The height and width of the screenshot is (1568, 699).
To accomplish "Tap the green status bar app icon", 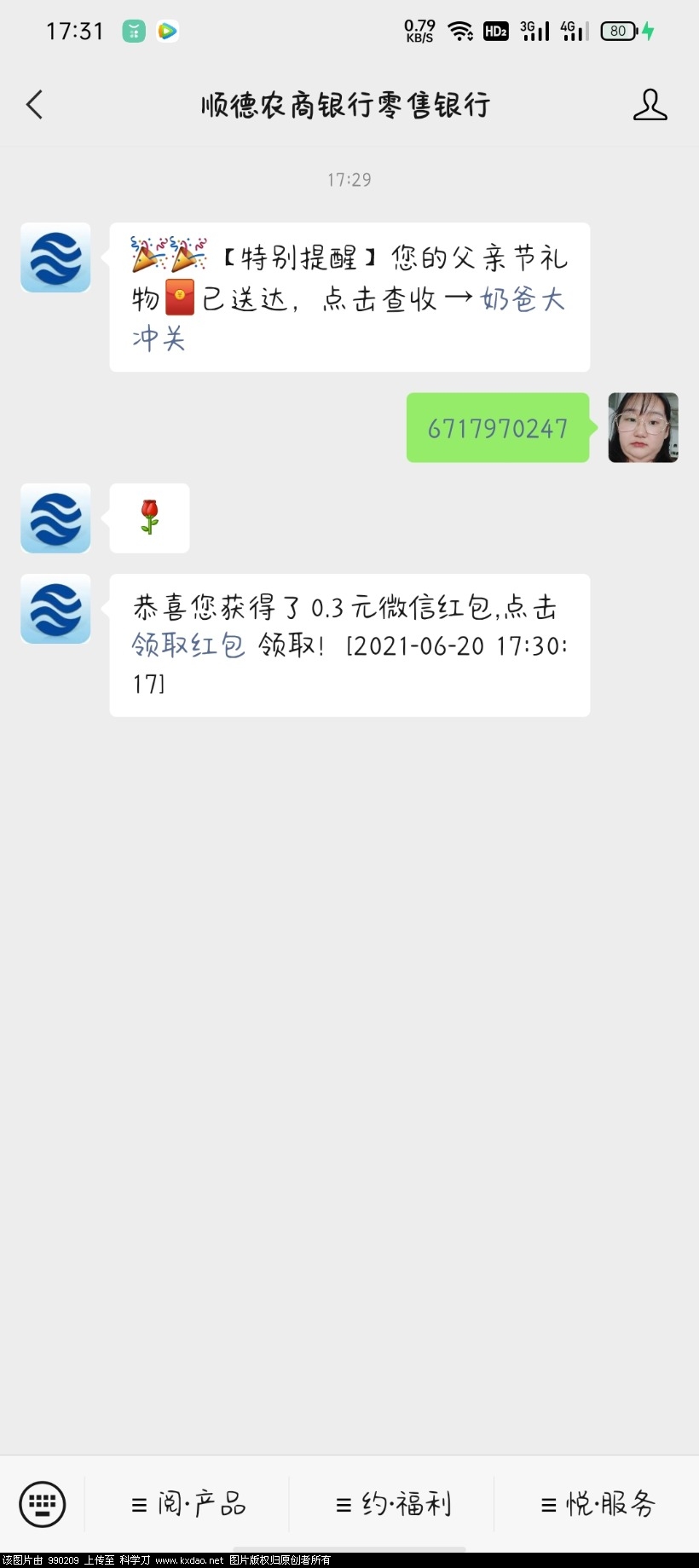I will click(x=133, y=30).
